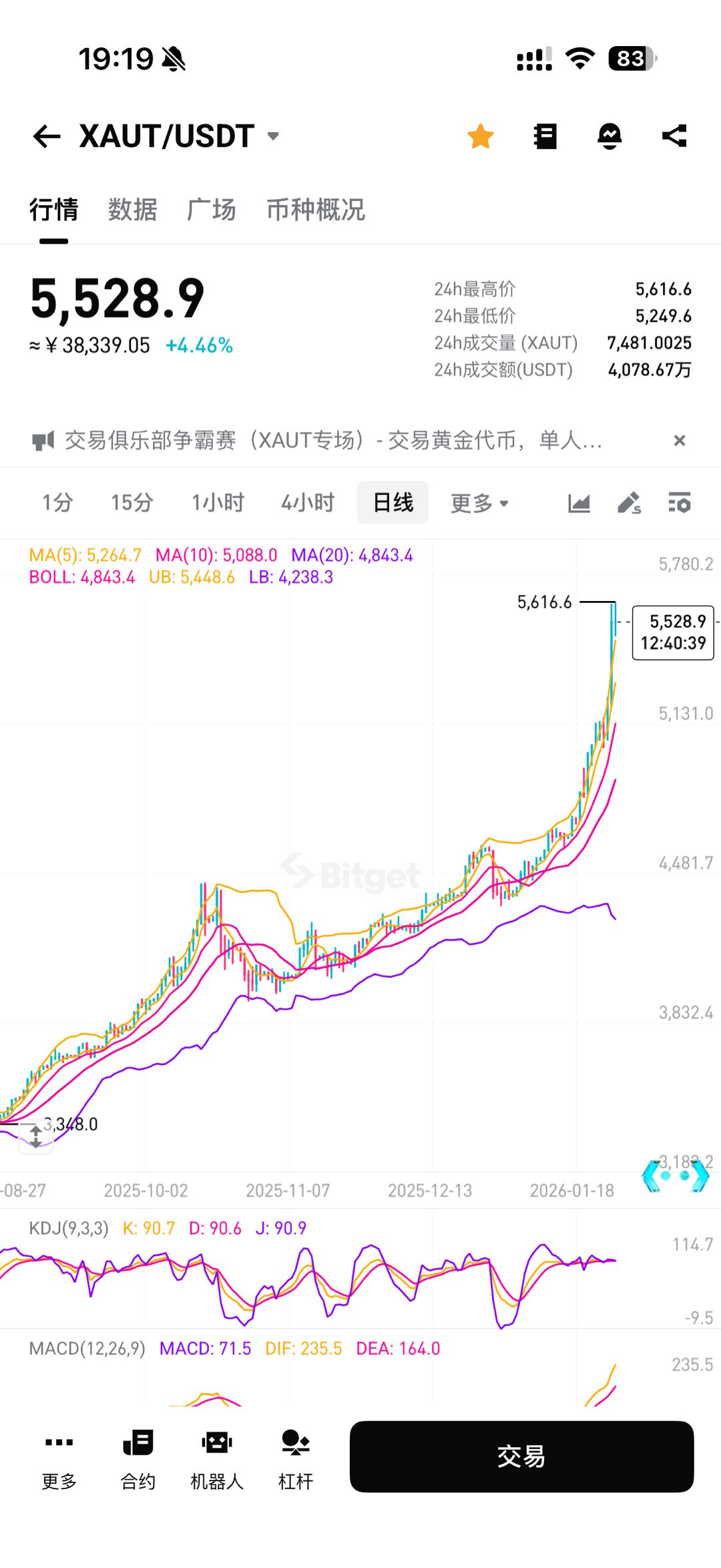Open the 交易俱乐部争霸赛 announcement

tap(334, 441)
